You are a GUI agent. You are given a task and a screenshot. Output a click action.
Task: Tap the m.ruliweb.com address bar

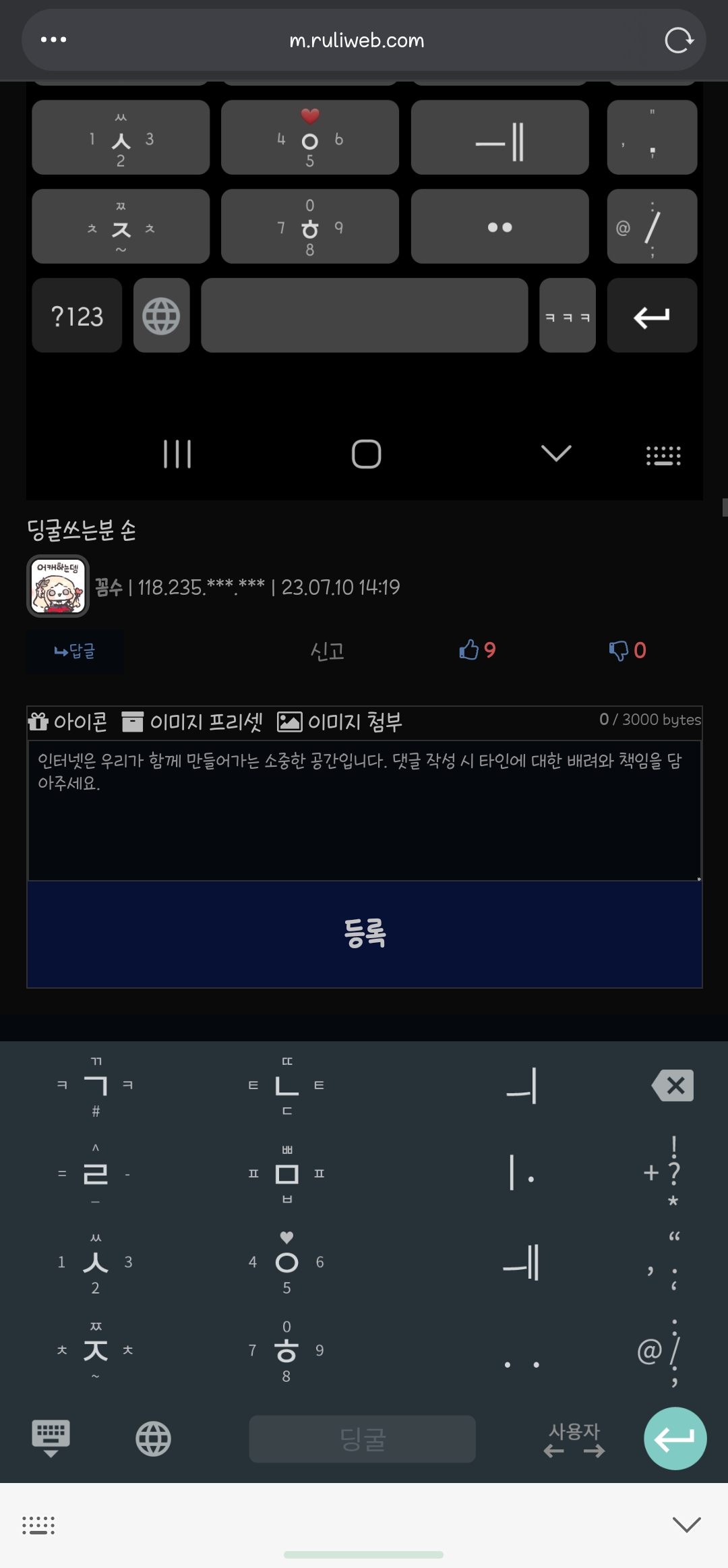click(357, 40)
